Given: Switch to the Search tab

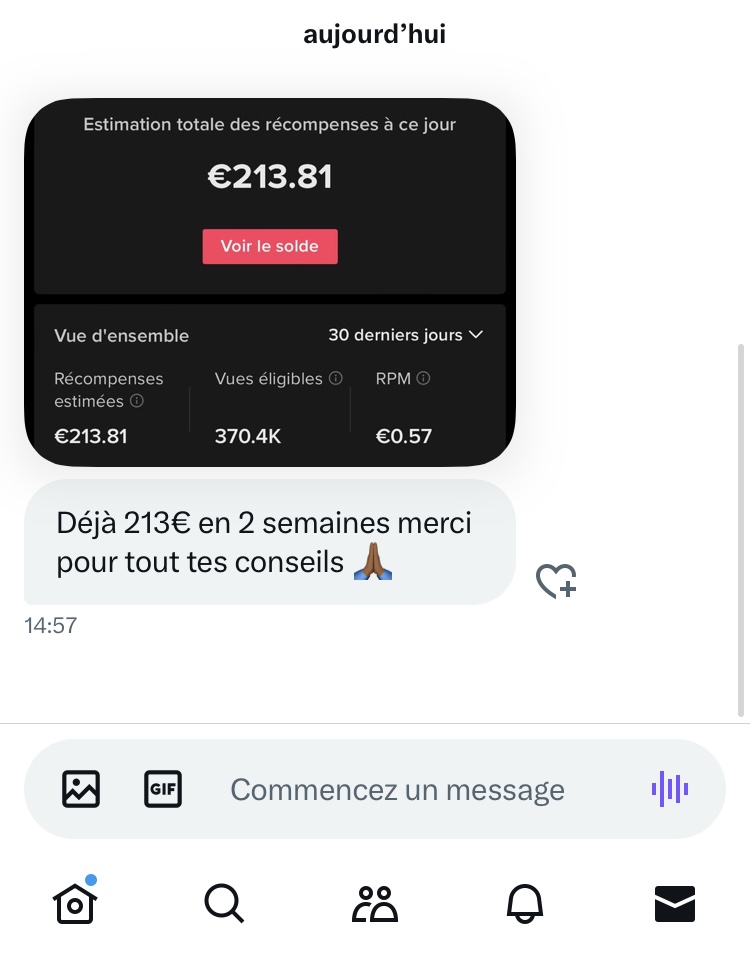Looking at the screenshot, I should coord(223,904).
